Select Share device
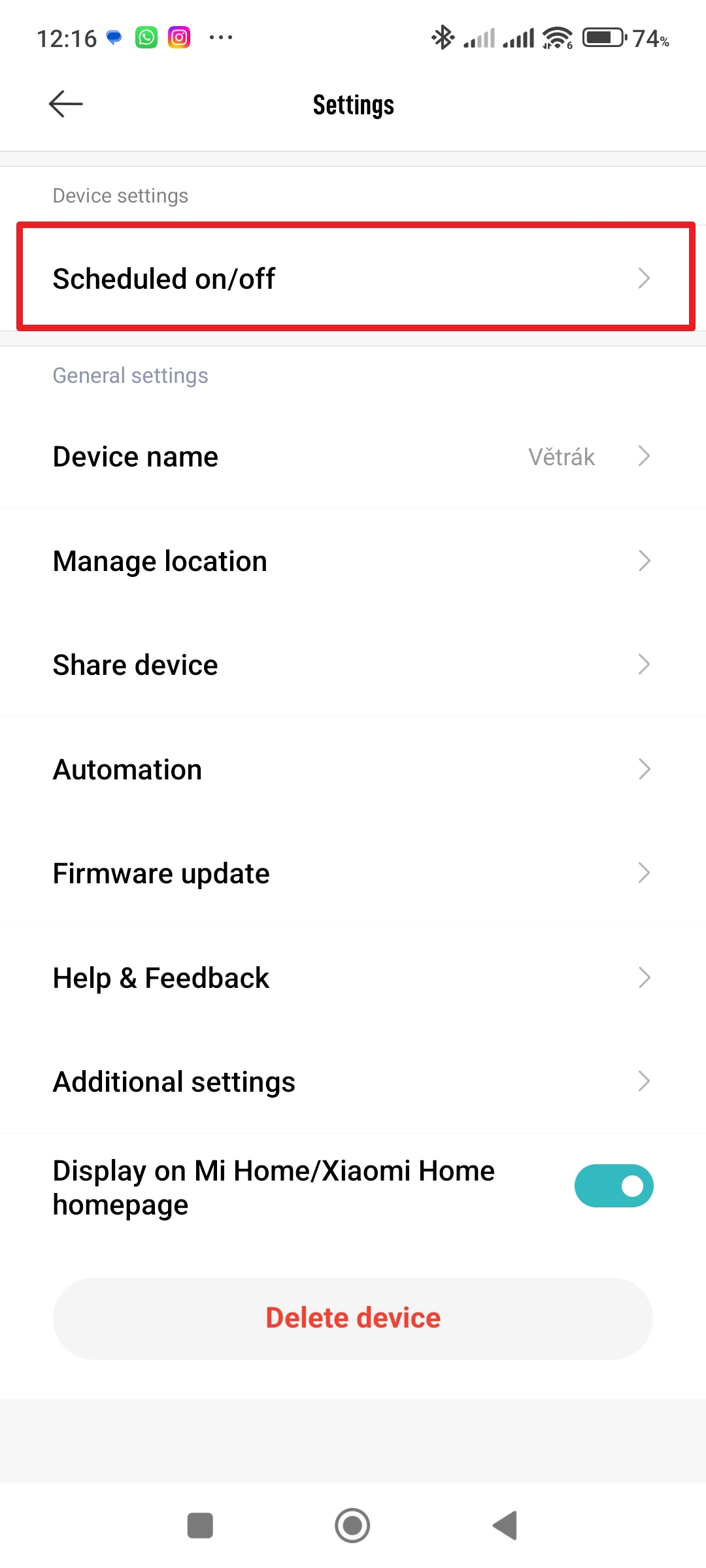706x1568 pixels. click(x=353, y=664)
